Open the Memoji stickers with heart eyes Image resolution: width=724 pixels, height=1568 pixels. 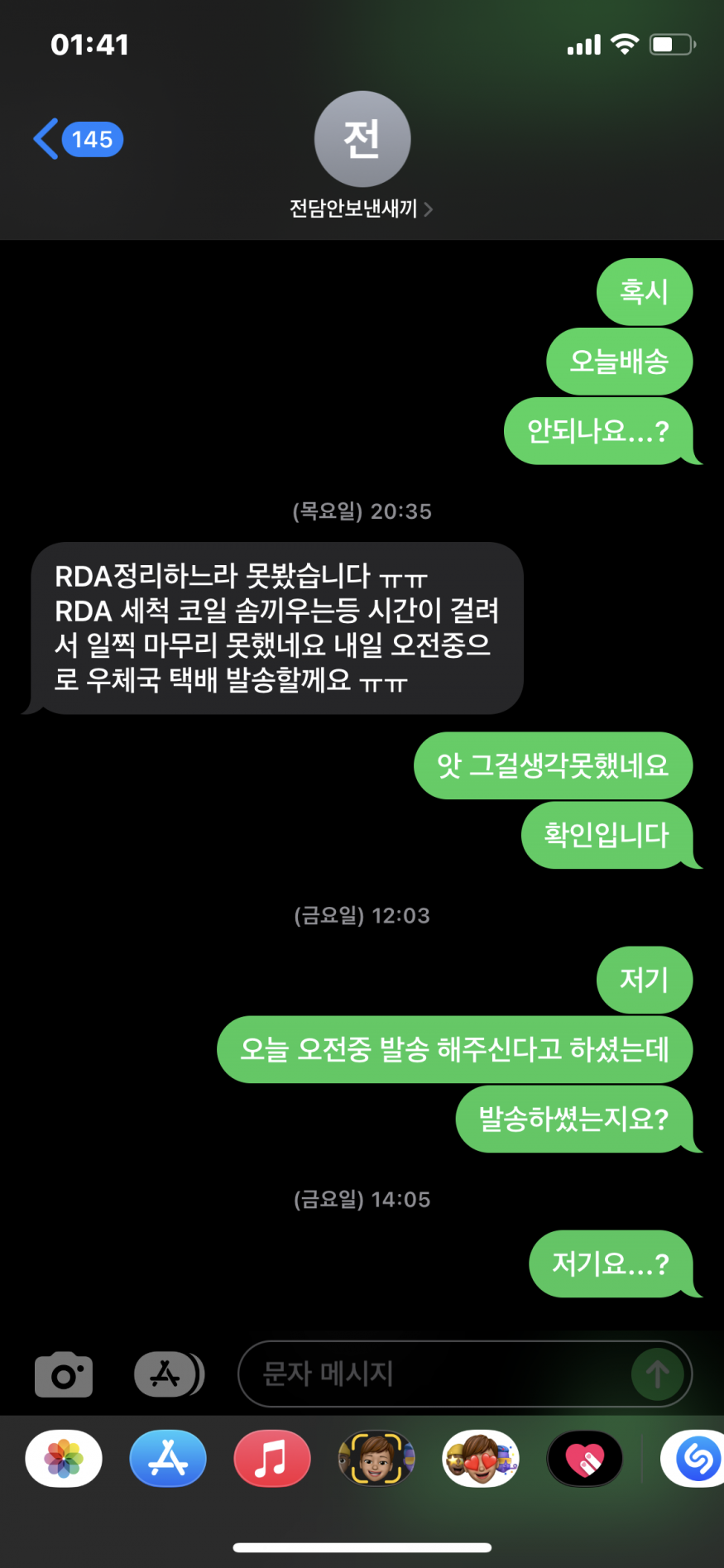tap(481, 1459)
